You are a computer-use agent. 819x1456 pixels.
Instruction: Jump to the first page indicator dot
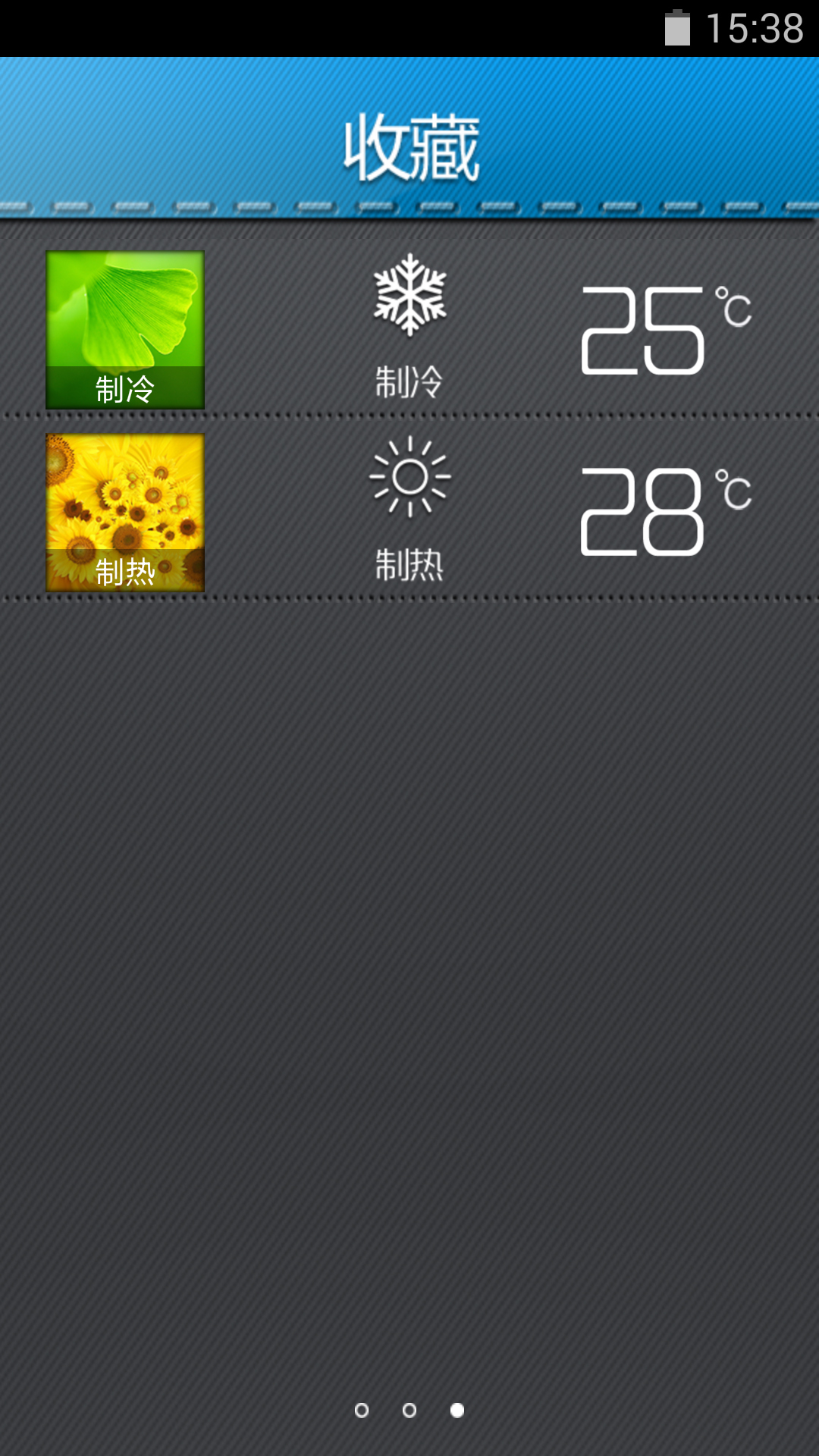362,1410
